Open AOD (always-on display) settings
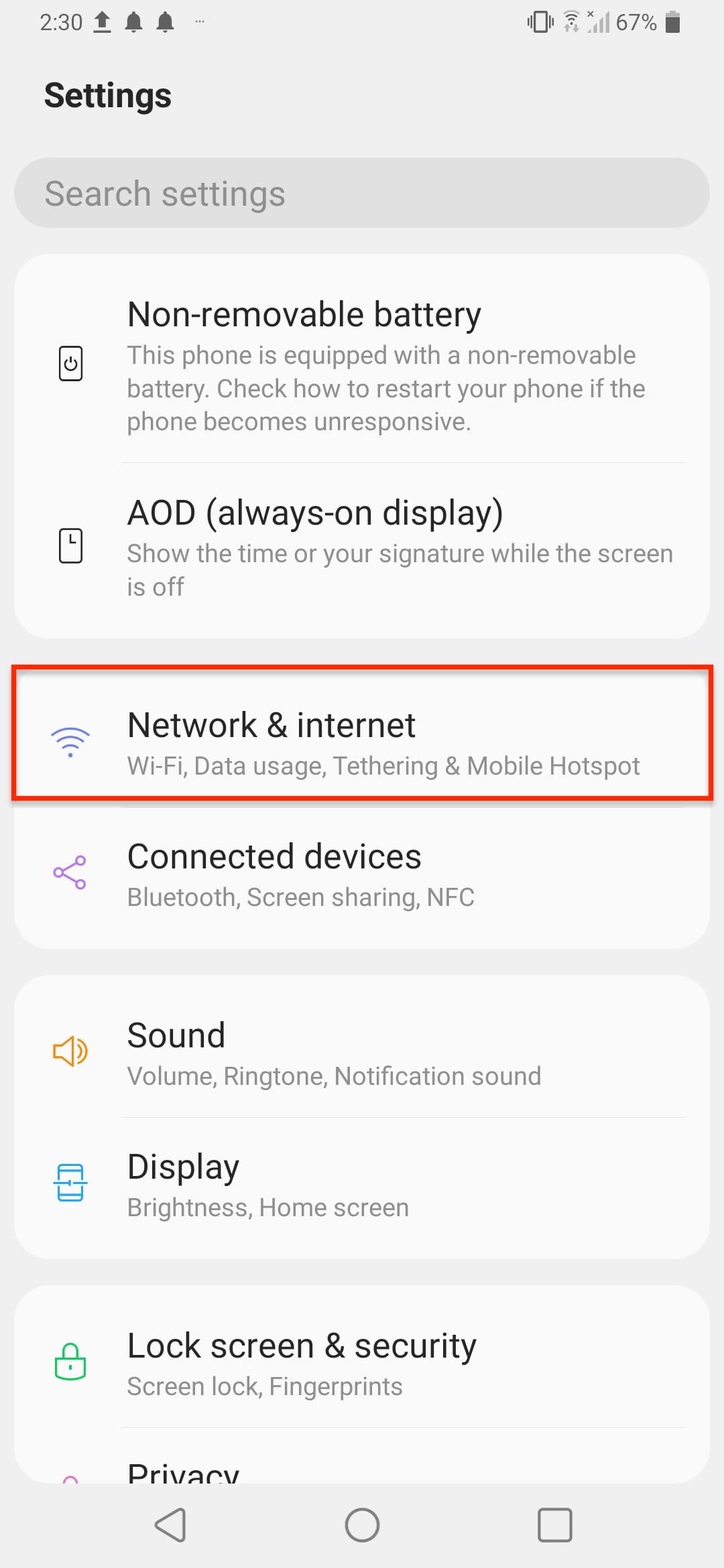 362,547
